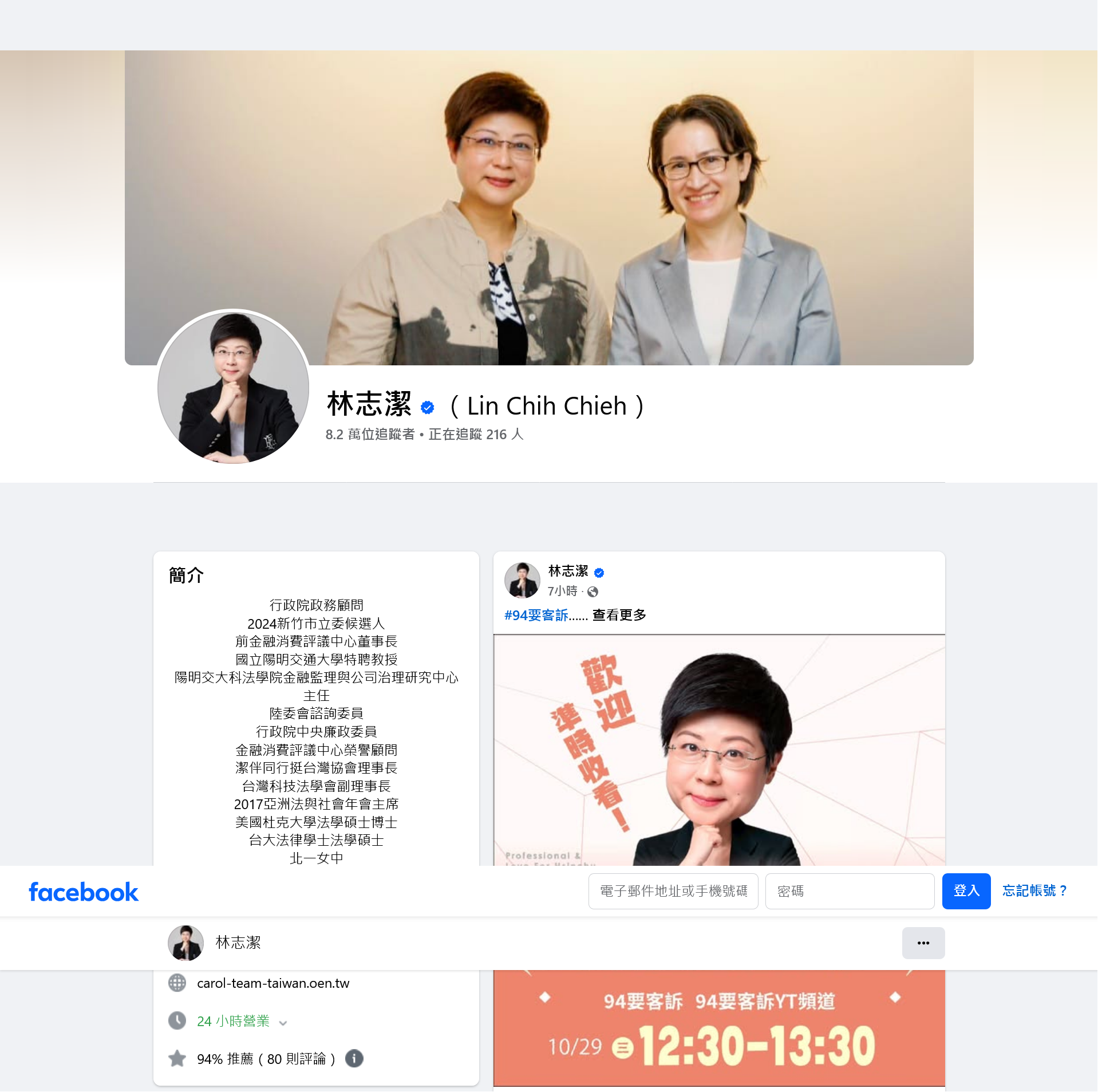Viewport: 1098px width, 1092px height.
Task: View the circular profile picture
Action: 233,387
